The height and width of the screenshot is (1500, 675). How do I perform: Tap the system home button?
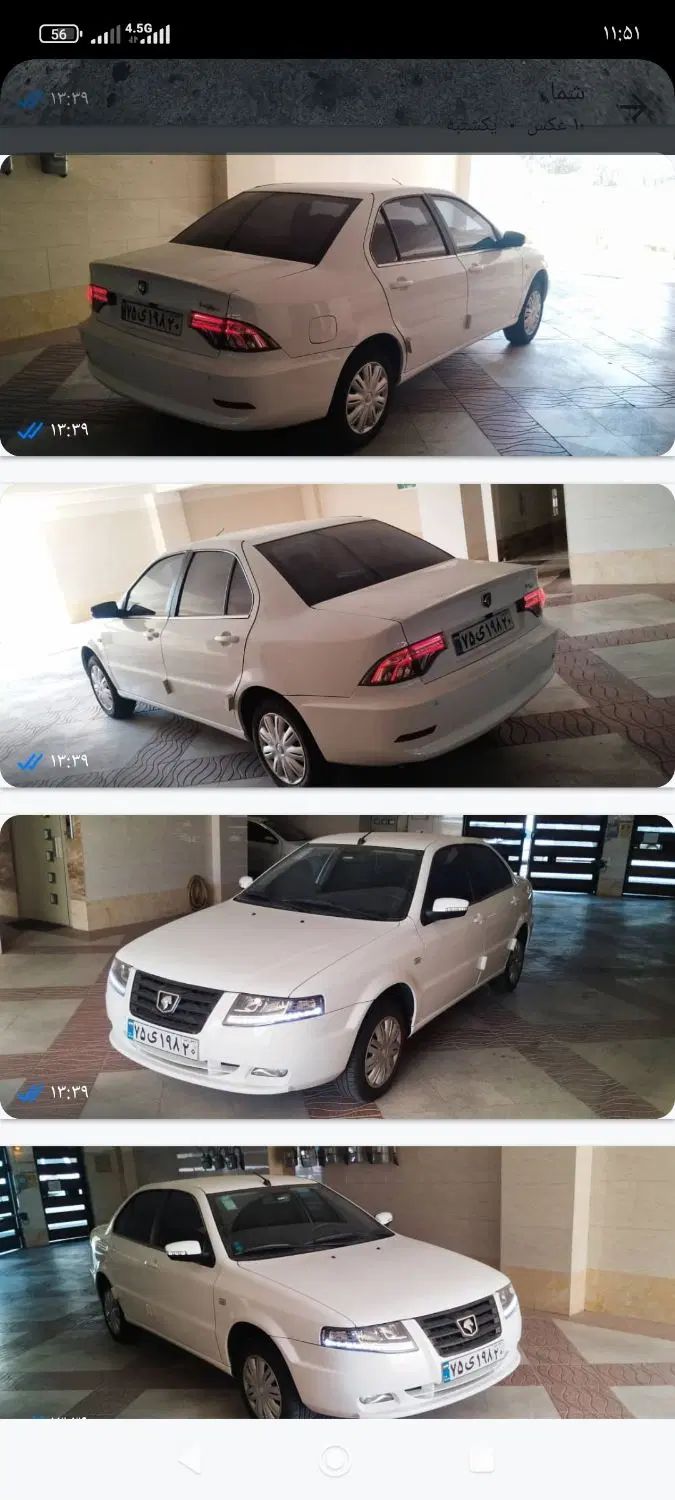coord(335,1460)
